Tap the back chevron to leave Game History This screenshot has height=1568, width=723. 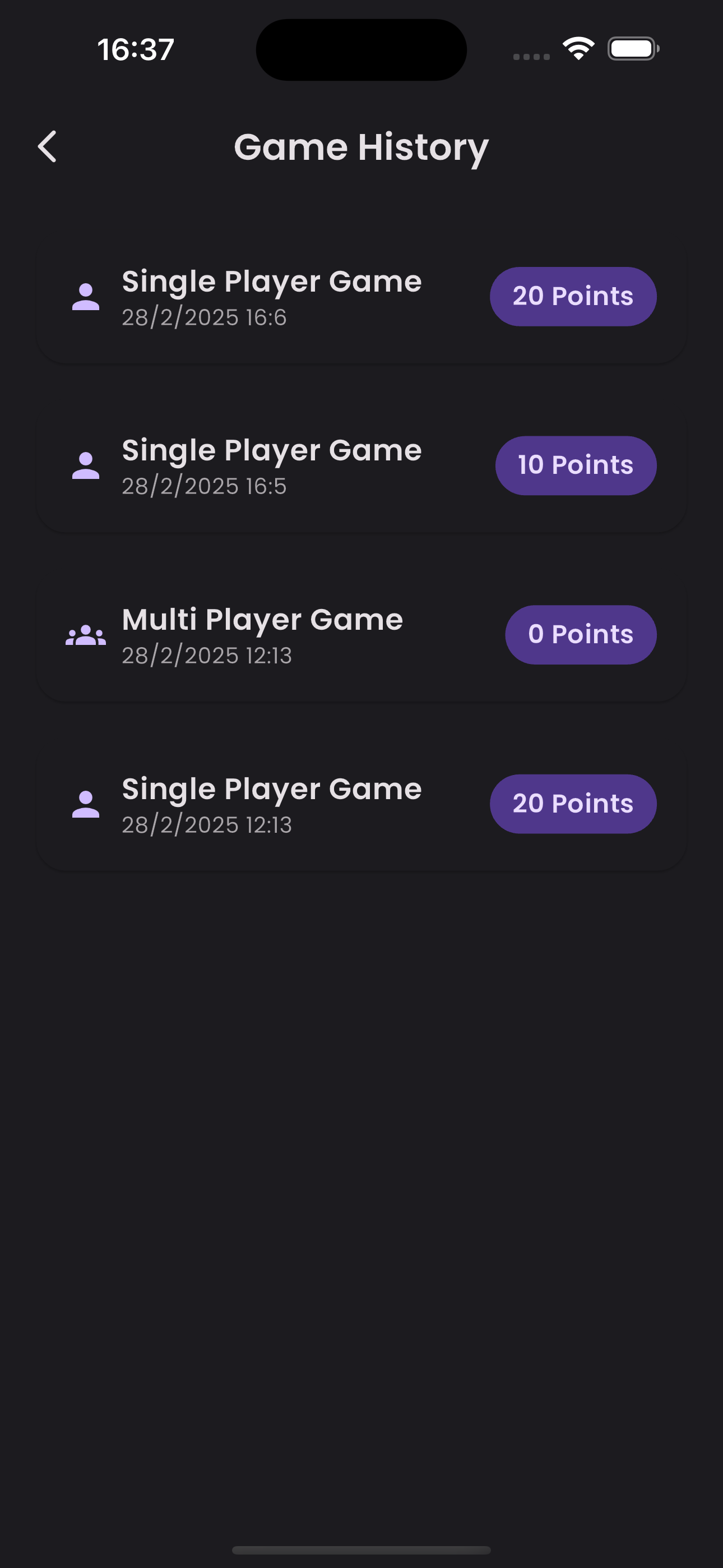[x=48, y=146]
